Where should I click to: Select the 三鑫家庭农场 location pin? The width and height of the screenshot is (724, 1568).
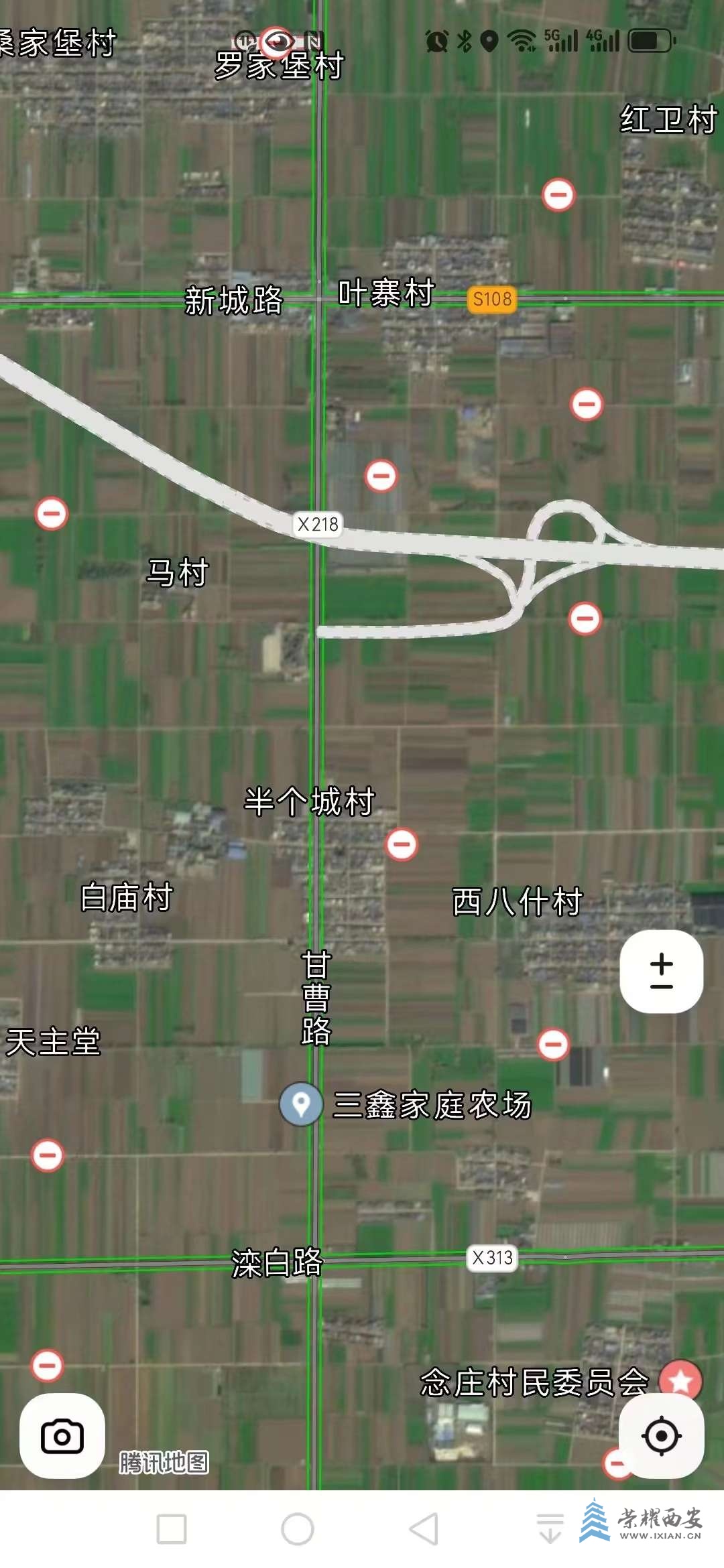point(301,1103)
